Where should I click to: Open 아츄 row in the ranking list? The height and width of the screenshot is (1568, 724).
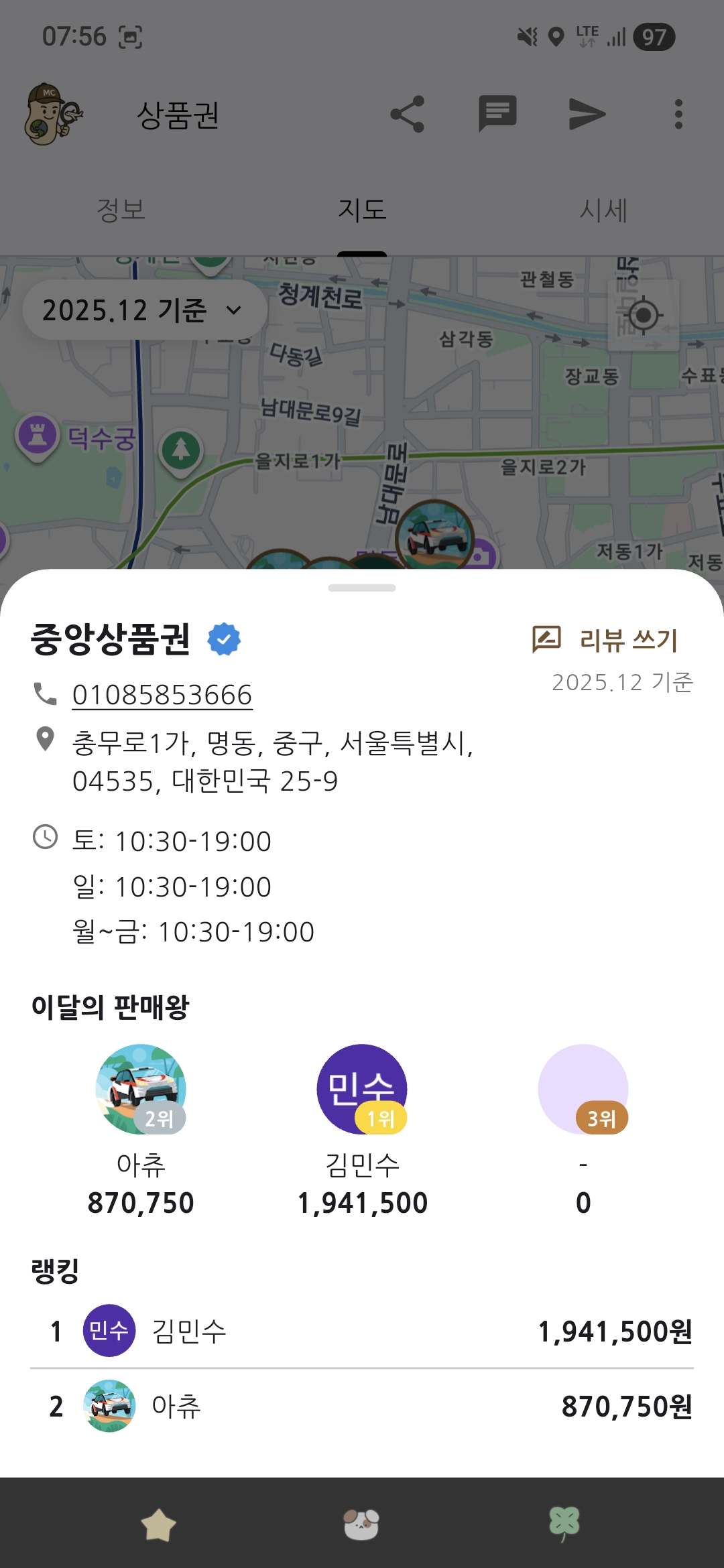click(362, 1406)
